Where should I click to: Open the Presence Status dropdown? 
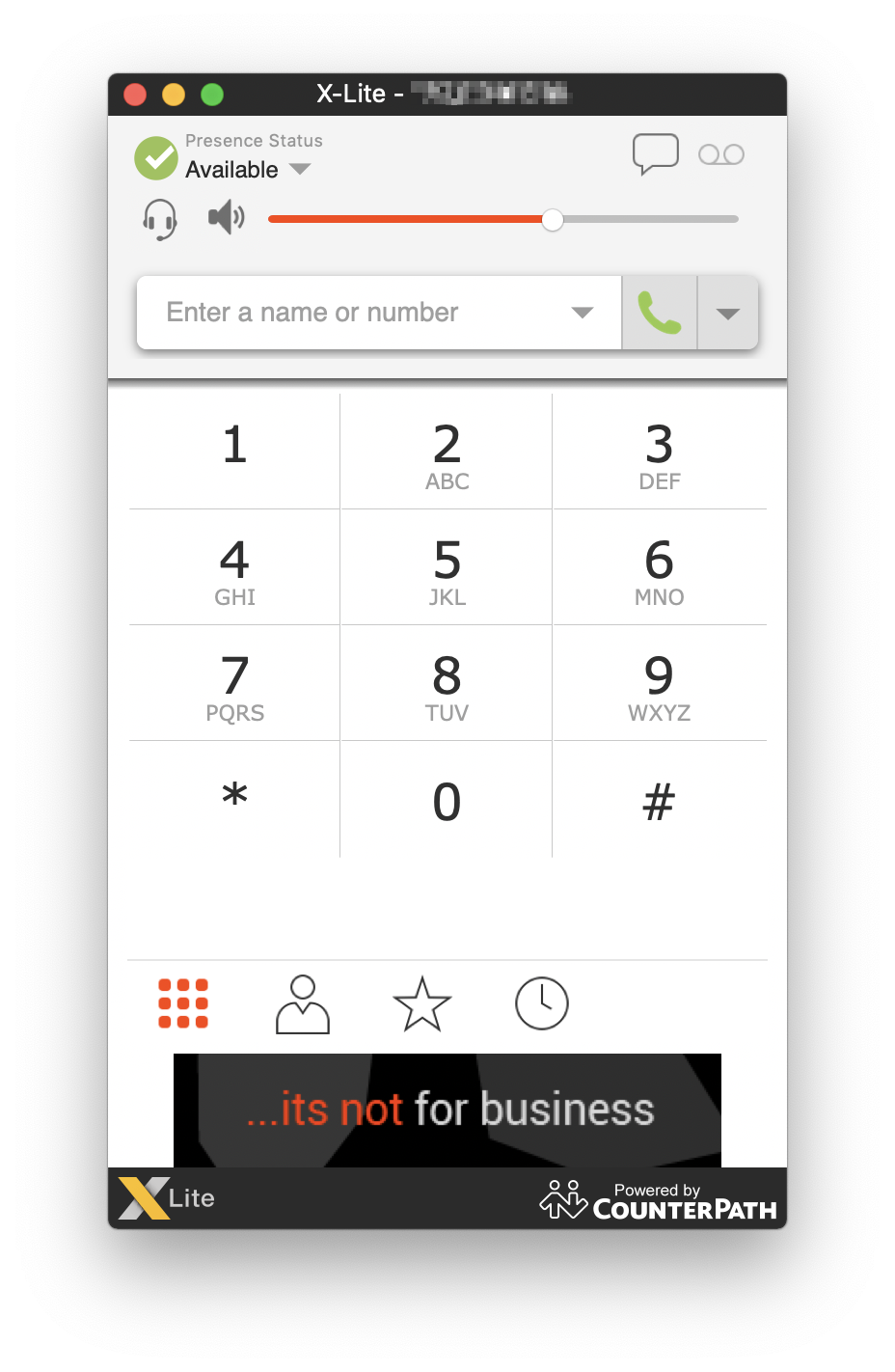[300, 170]
